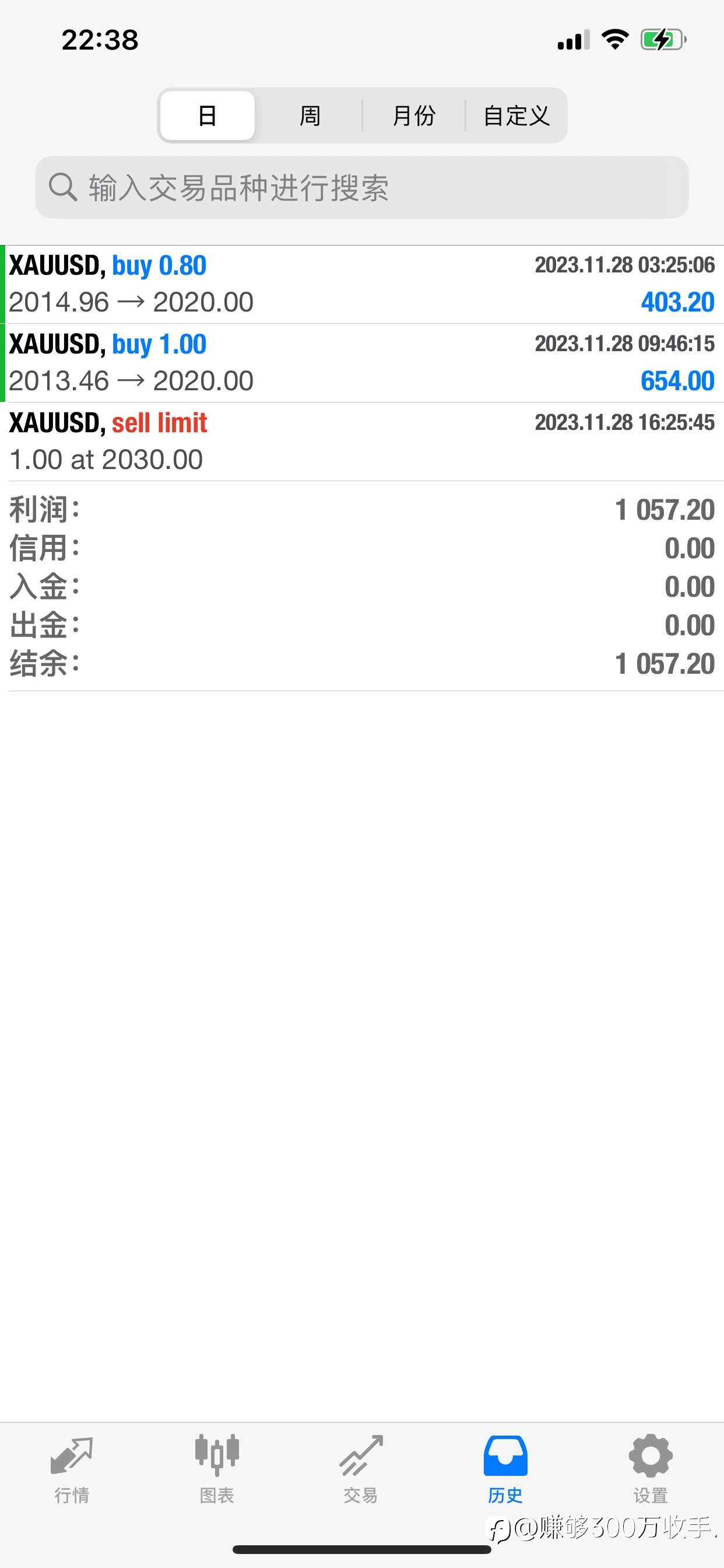Open the XAUUSD buy 0.80 trade

pyautogui.click(x=362, y=284)
